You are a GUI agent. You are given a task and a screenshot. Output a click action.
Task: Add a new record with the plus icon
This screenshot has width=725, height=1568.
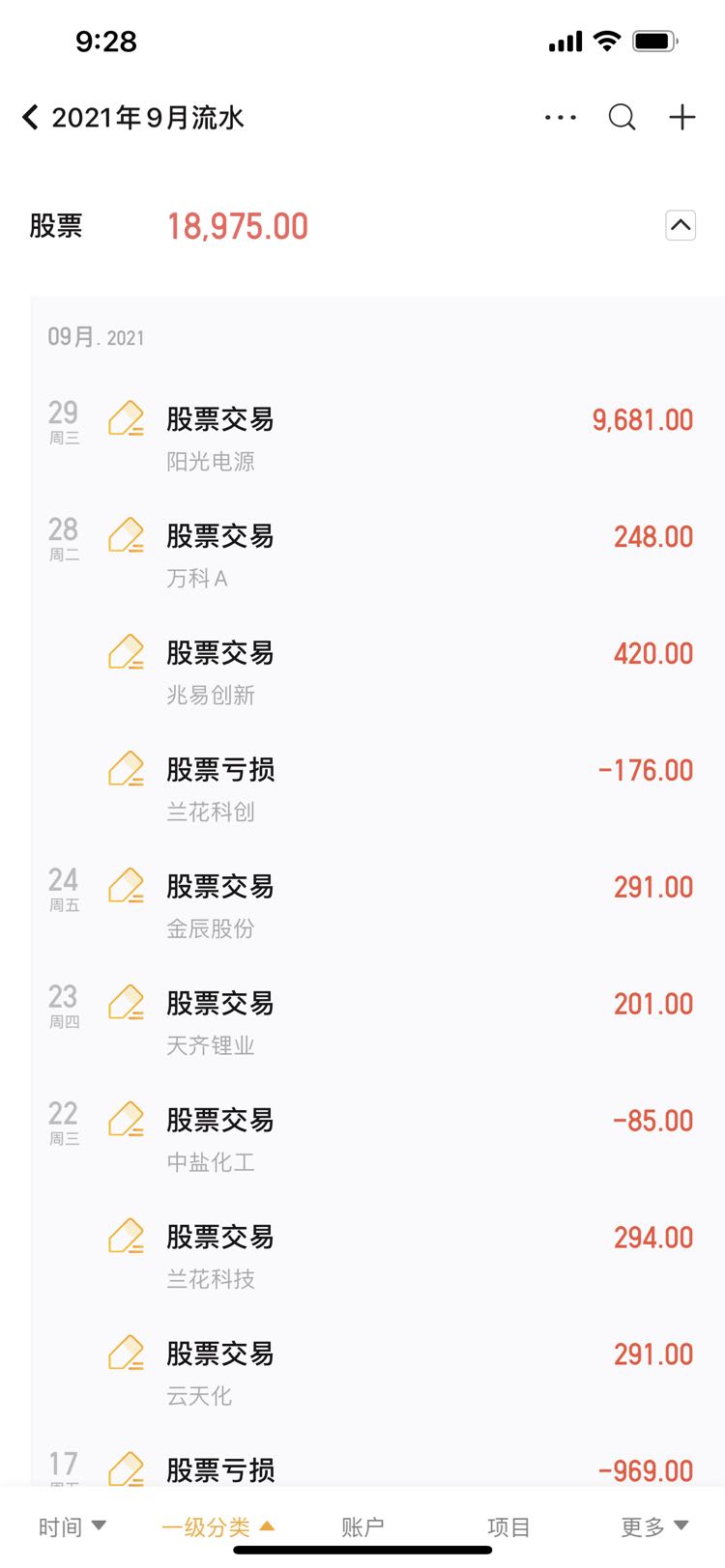coord(682,118)
